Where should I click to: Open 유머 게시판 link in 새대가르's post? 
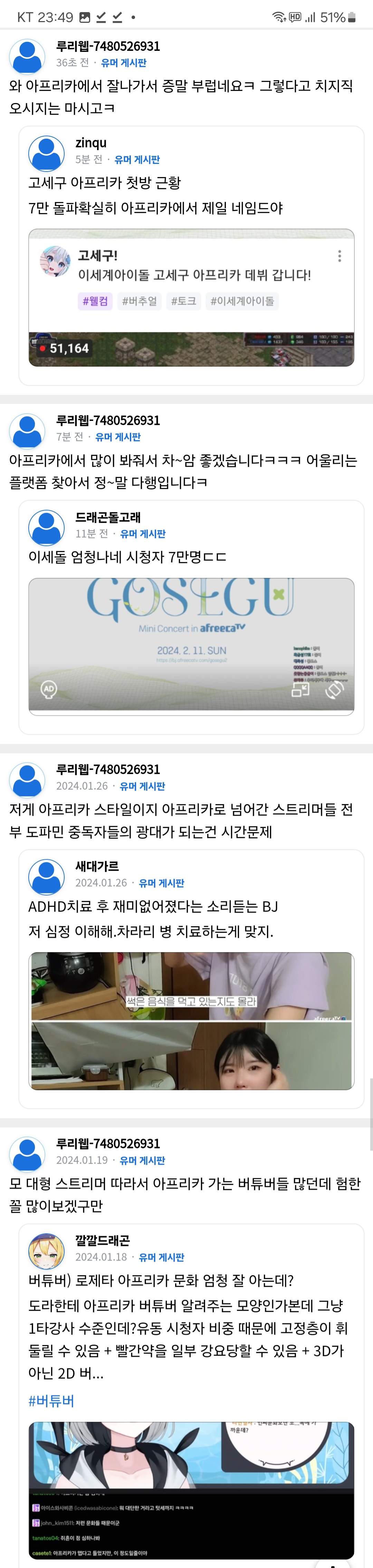(161, 883)
